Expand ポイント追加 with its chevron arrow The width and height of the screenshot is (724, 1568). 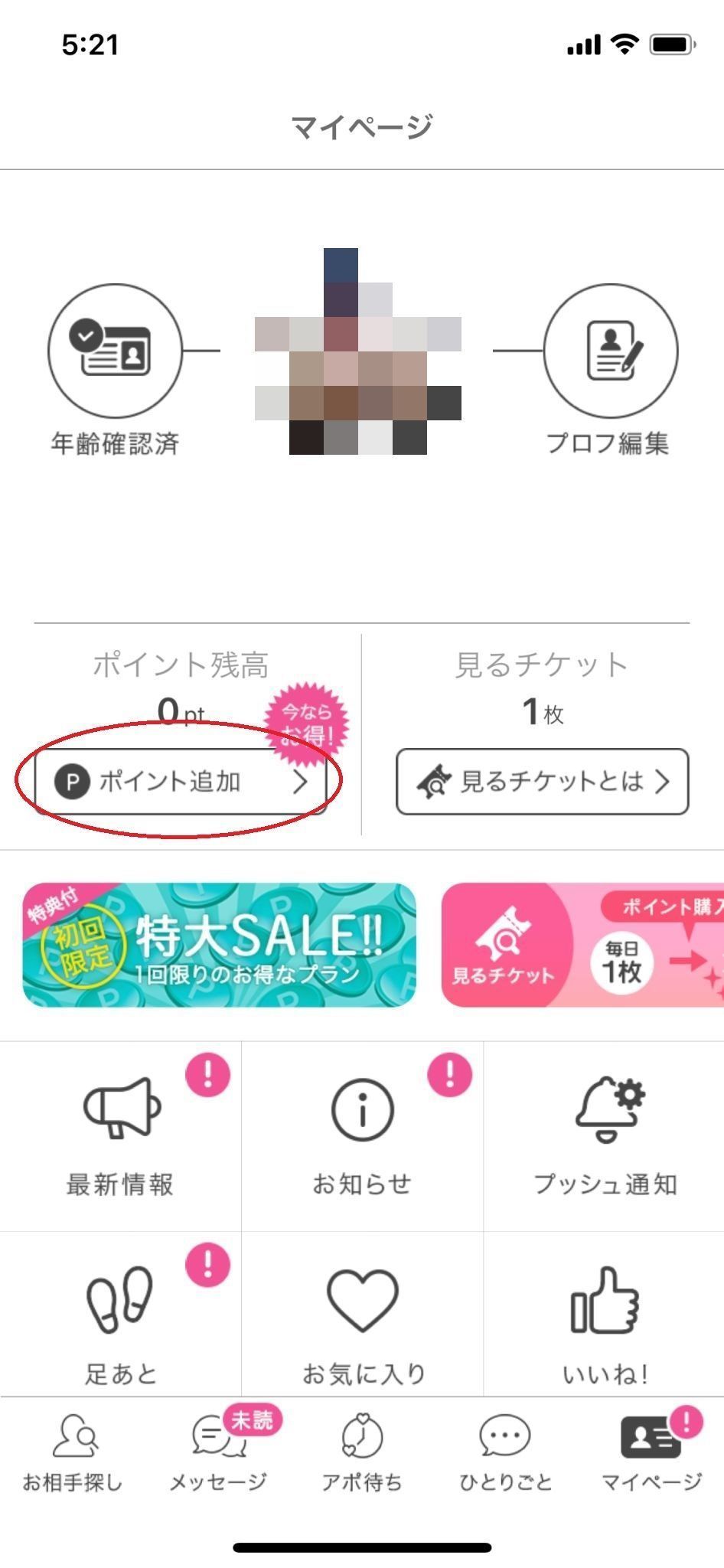click(303, 782)
